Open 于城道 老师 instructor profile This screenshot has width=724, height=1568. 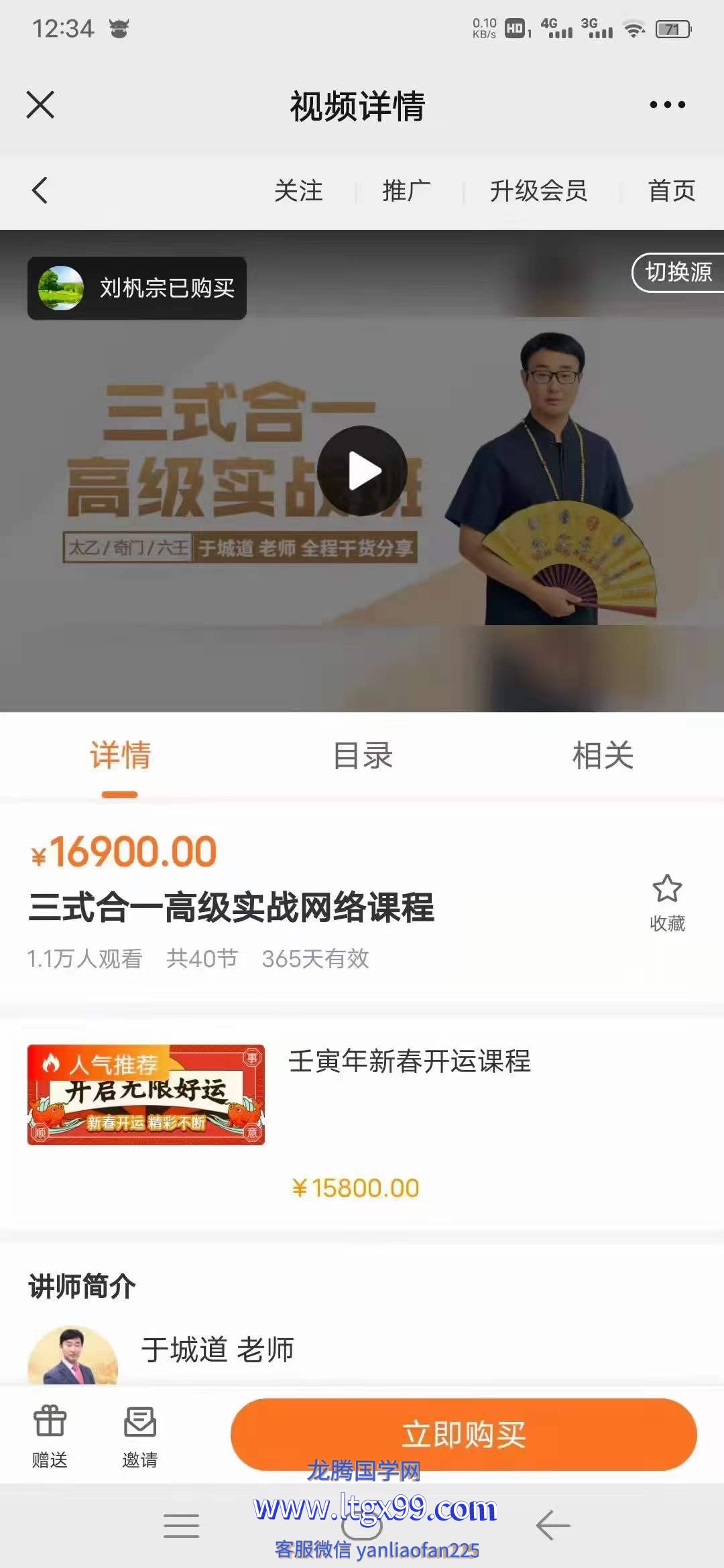click(x=217, y=1349)
